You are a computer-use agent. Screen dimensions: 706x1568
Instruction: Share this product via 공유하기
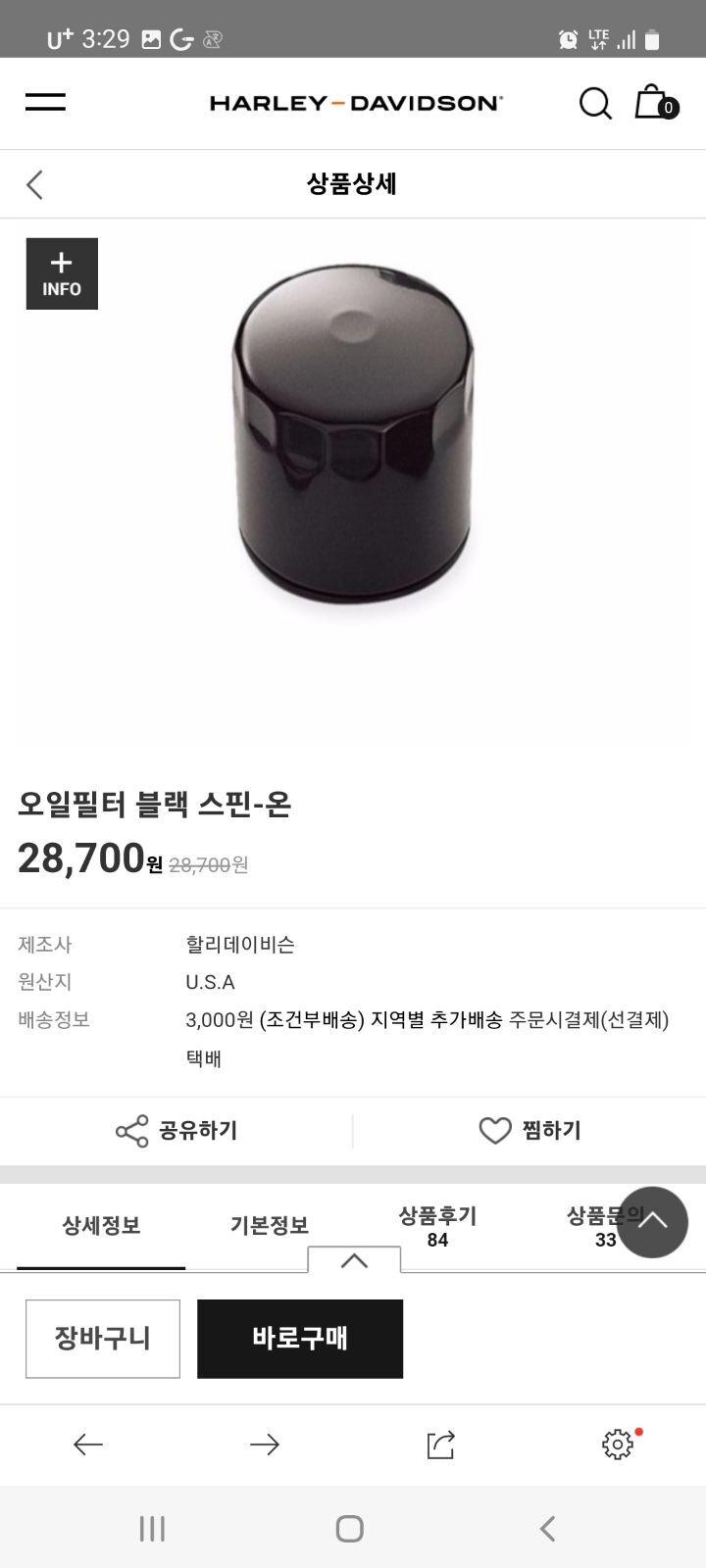[176, 1131]
